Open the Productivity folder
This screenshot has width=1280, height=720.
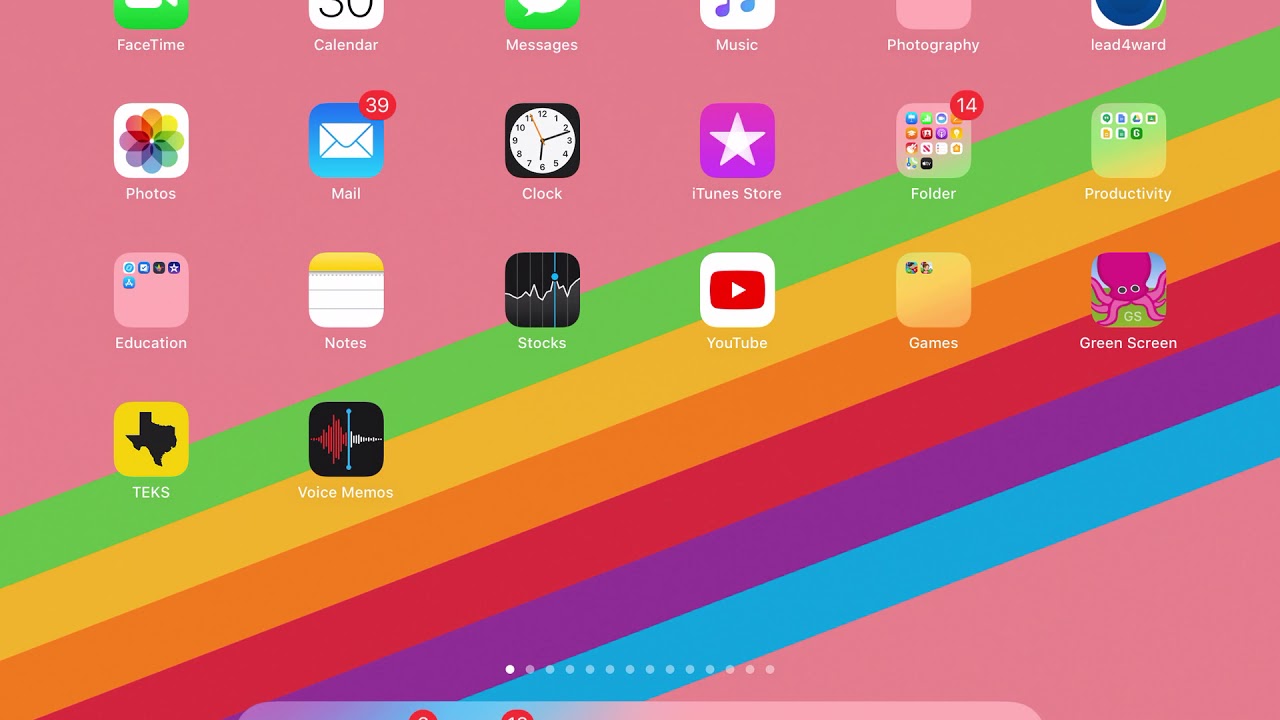pos(1128,141)
